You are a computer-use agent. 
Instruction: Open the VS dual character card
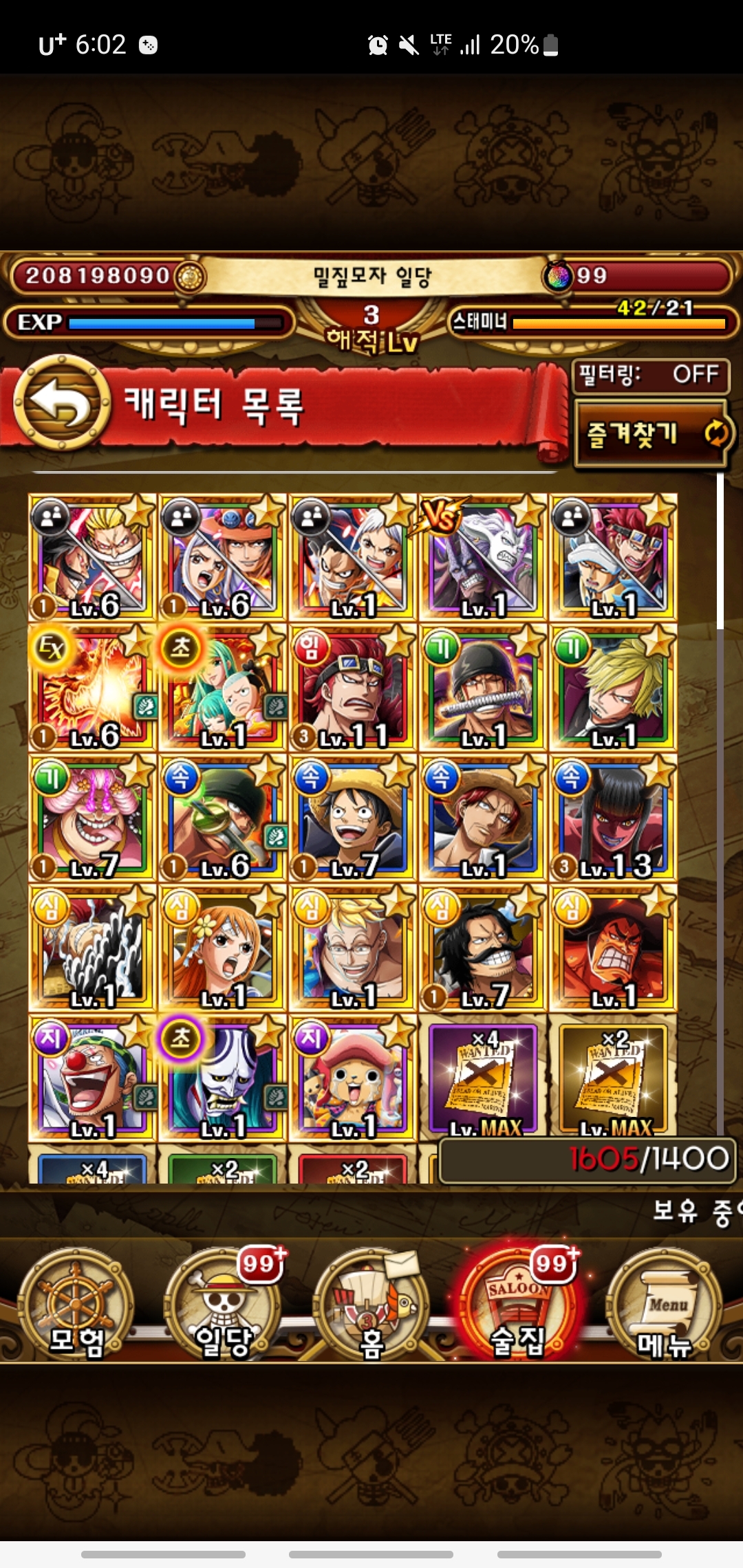[x=483, y=557]
